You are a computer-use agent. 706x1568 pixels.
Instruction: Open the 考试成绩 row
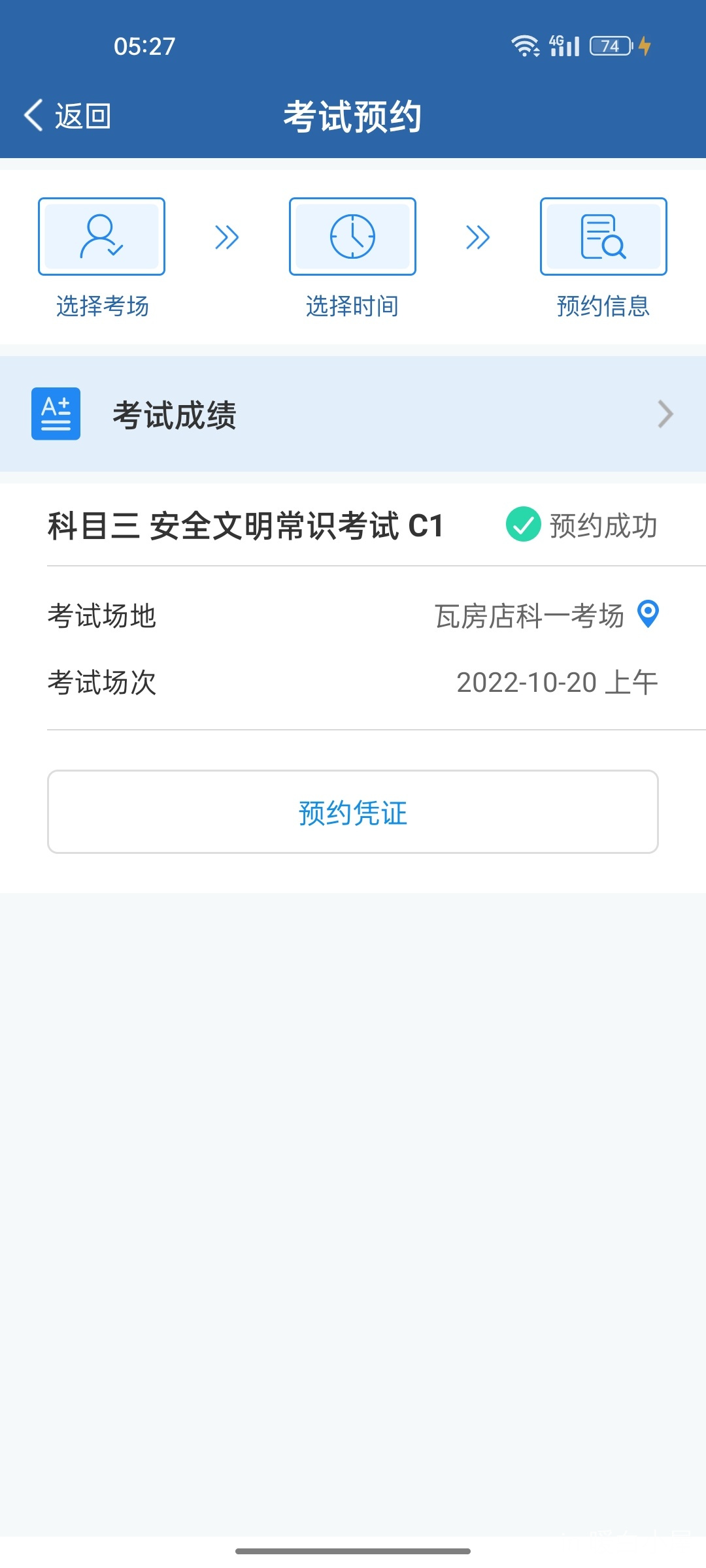353,414
